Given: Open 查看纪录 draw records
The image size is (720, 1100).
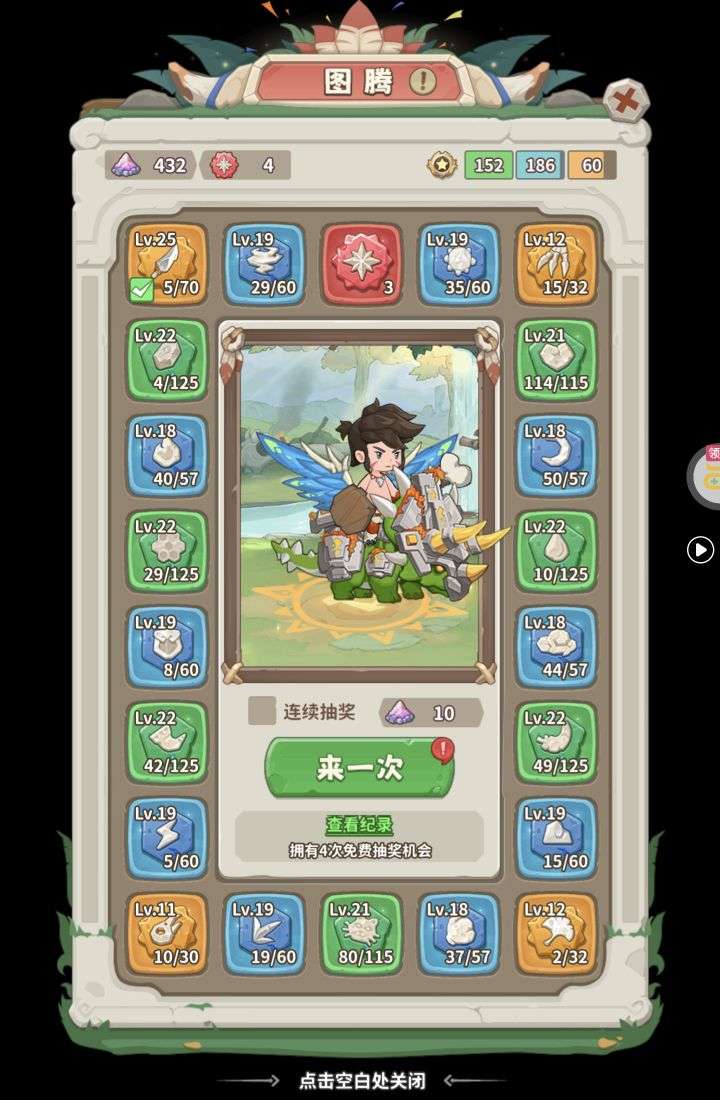Looking at the screenshot, I should point(359,825).
